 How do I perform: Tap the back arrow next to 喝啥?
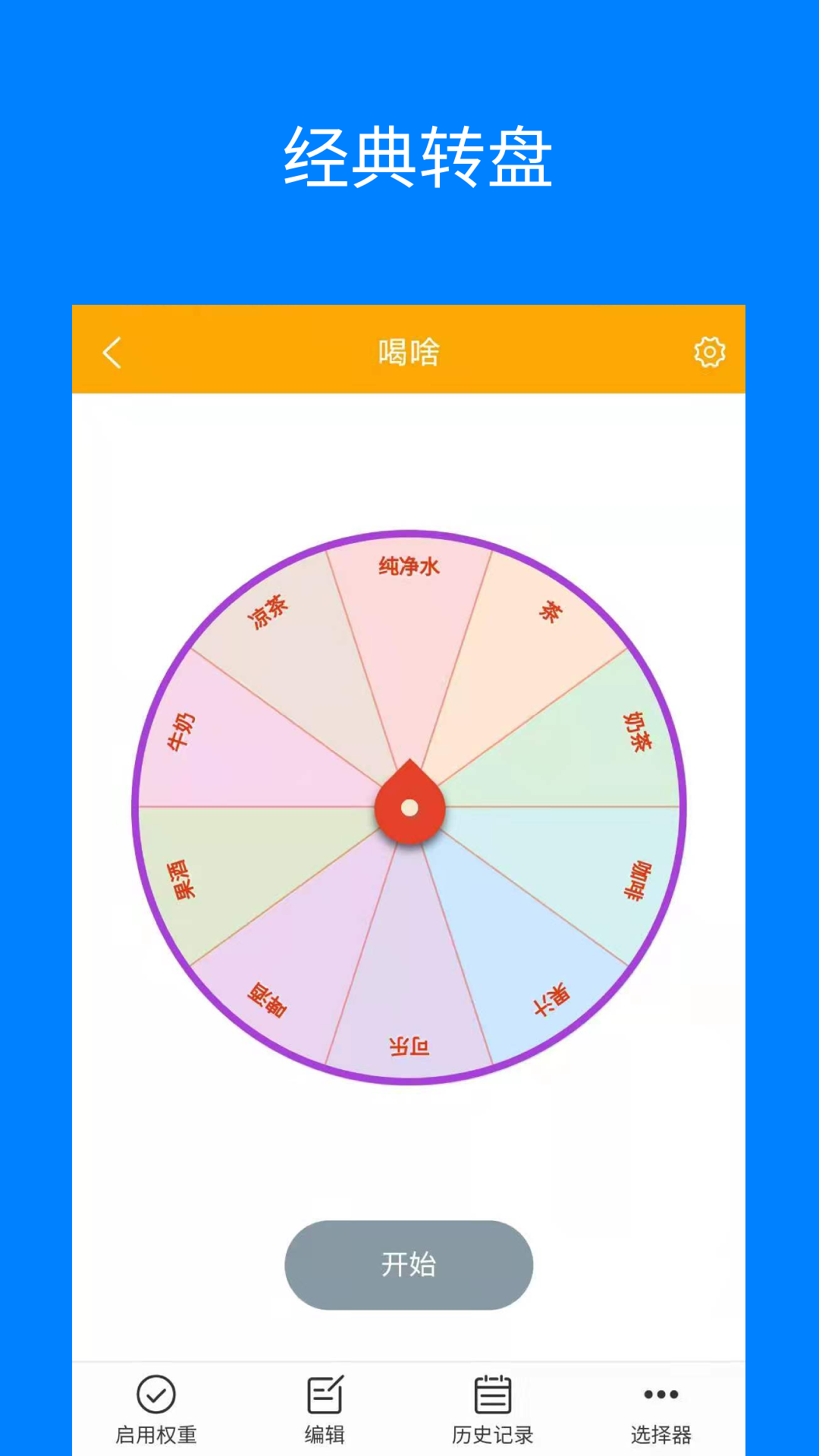[111, 352]
